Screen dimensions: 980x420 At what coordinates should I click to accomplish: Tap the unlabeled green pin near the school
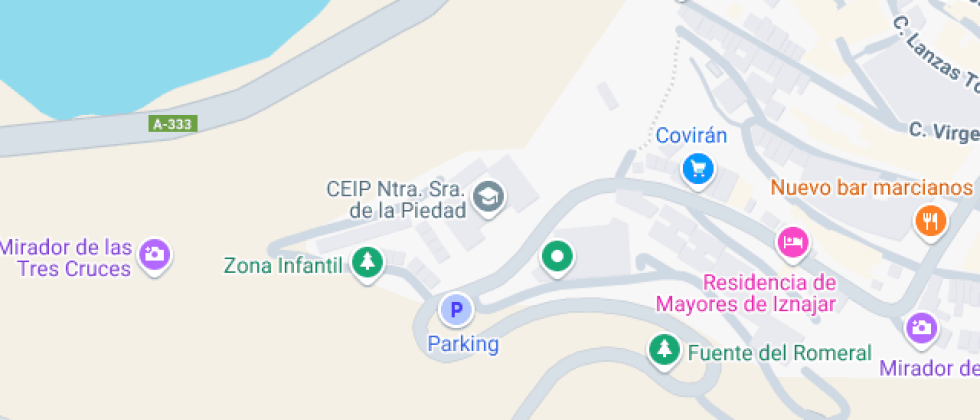point(556,256)
